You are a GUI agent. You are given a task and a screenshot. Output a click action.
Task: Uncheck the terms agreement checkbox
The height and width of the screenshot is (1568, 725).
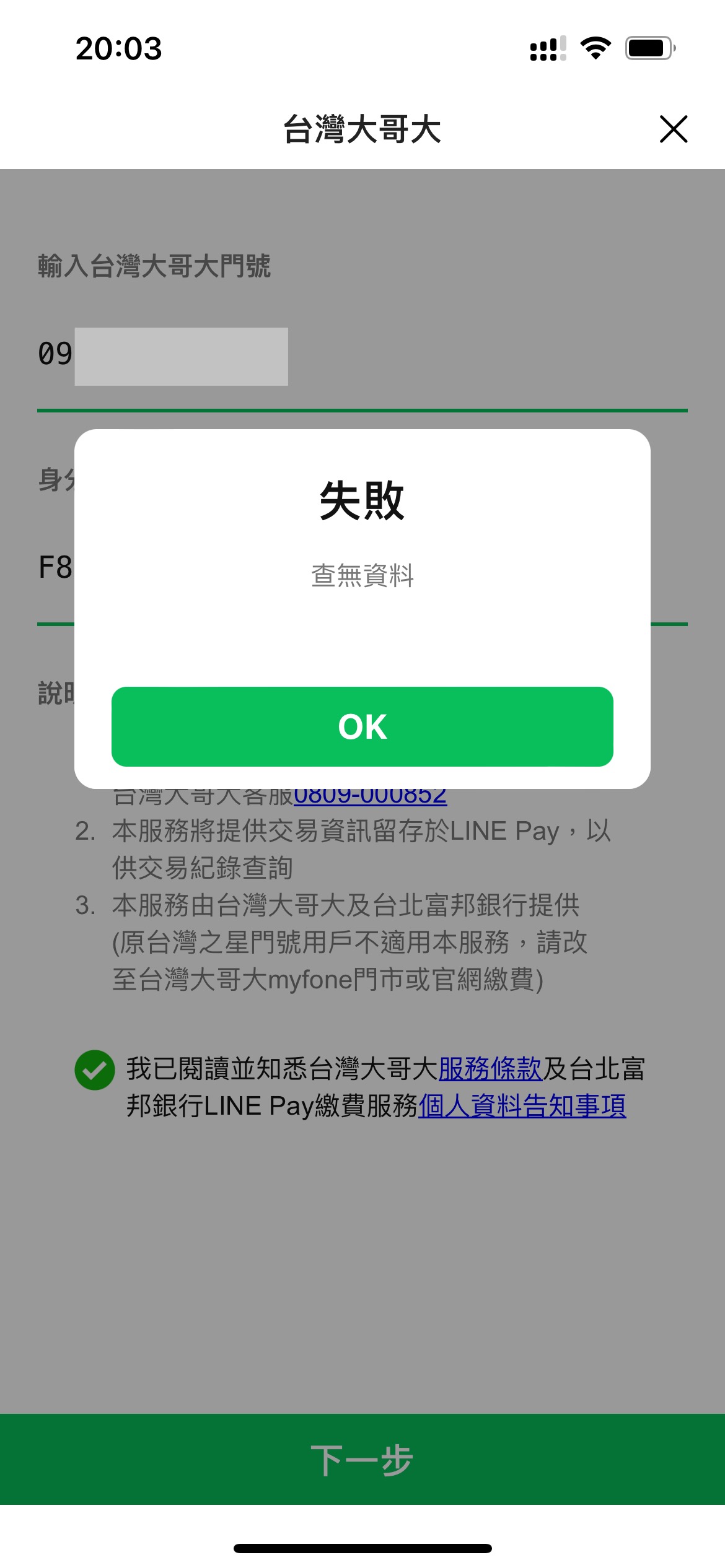pos(95,1070)
